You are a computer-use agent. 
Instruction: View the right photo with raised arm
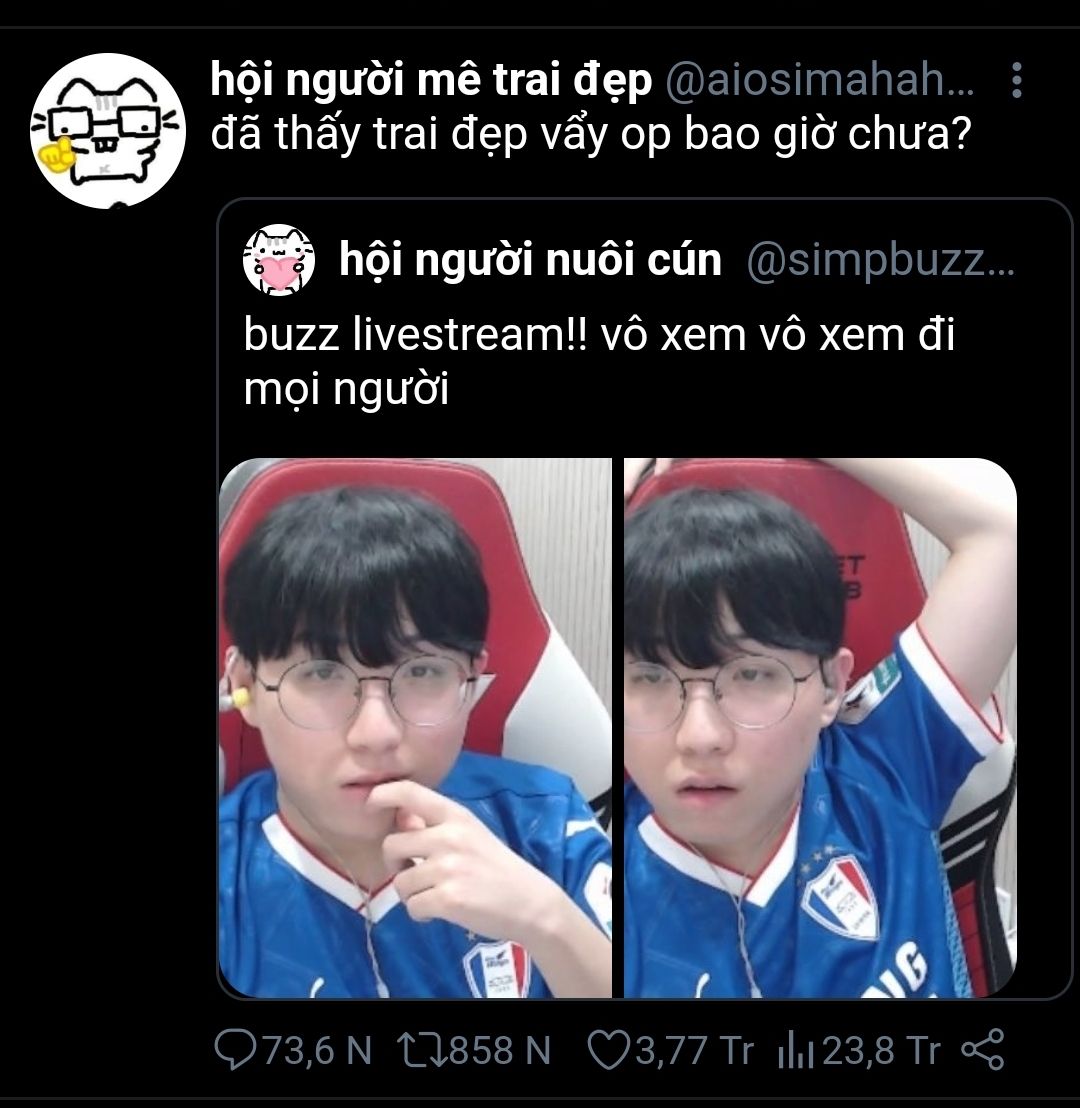(x=820, y=728)
